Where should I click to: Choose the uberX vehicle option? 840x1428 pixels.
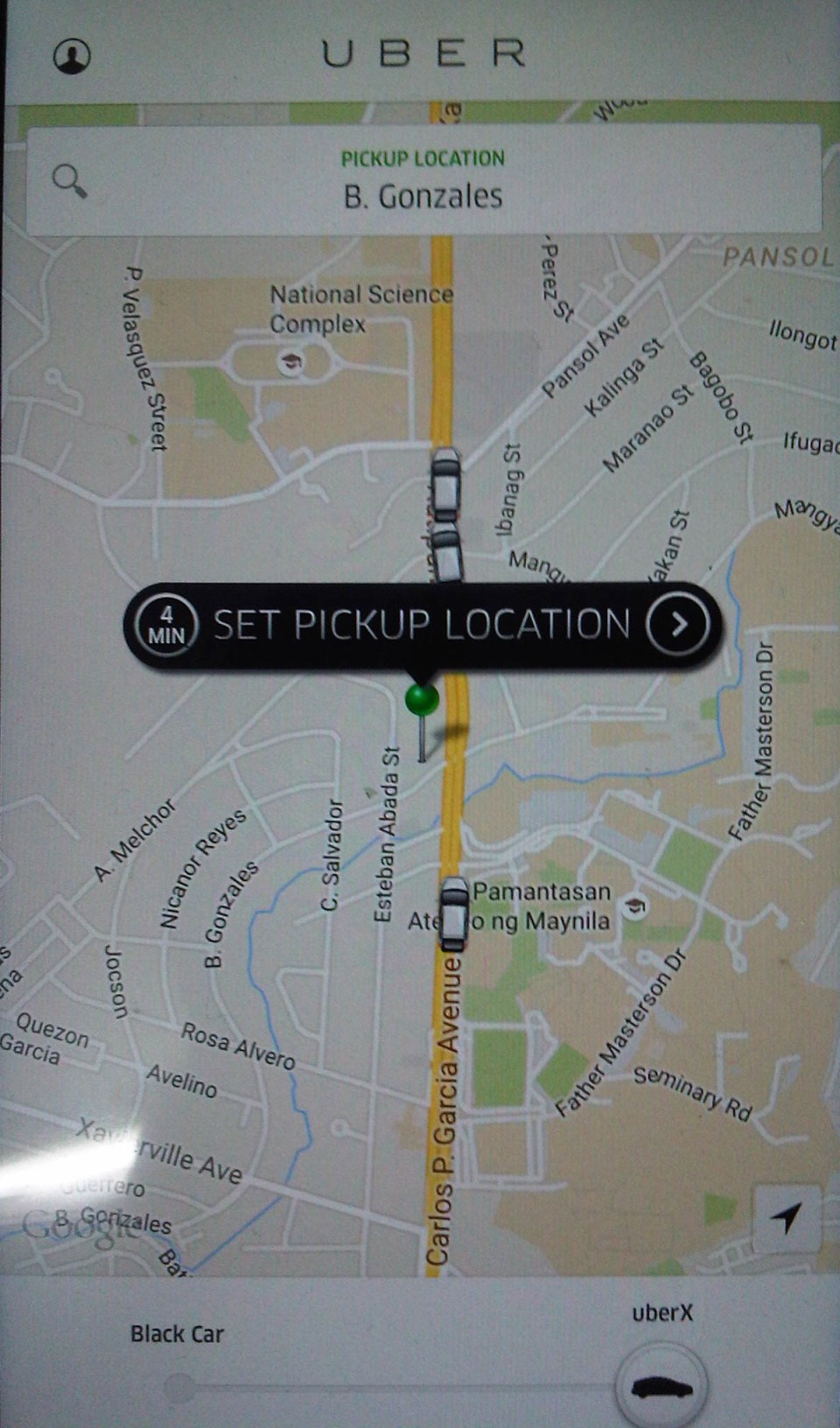(x=661, y=1386)
